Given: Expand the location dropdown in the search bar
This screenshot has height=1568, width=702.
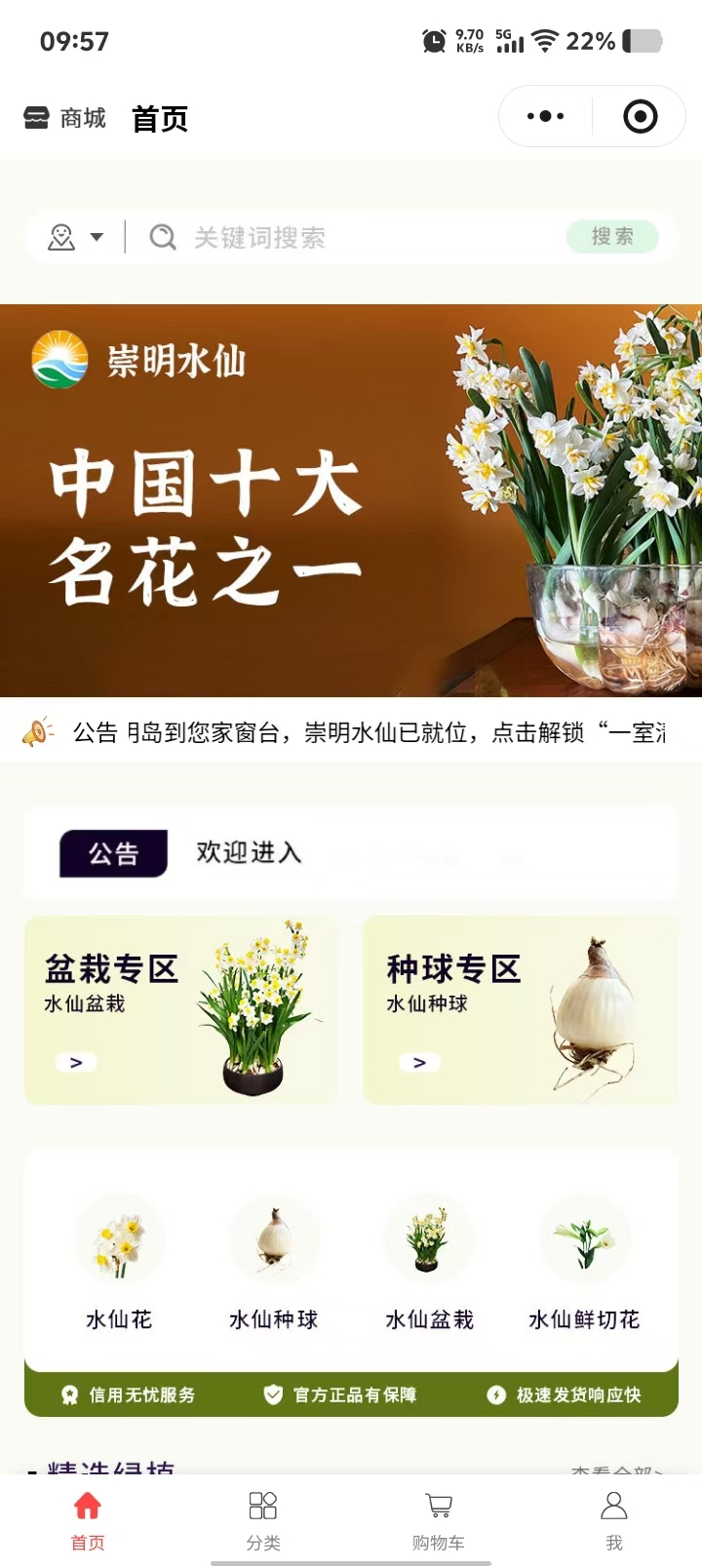Looking at the screenshot, I should tap(76, 237).
